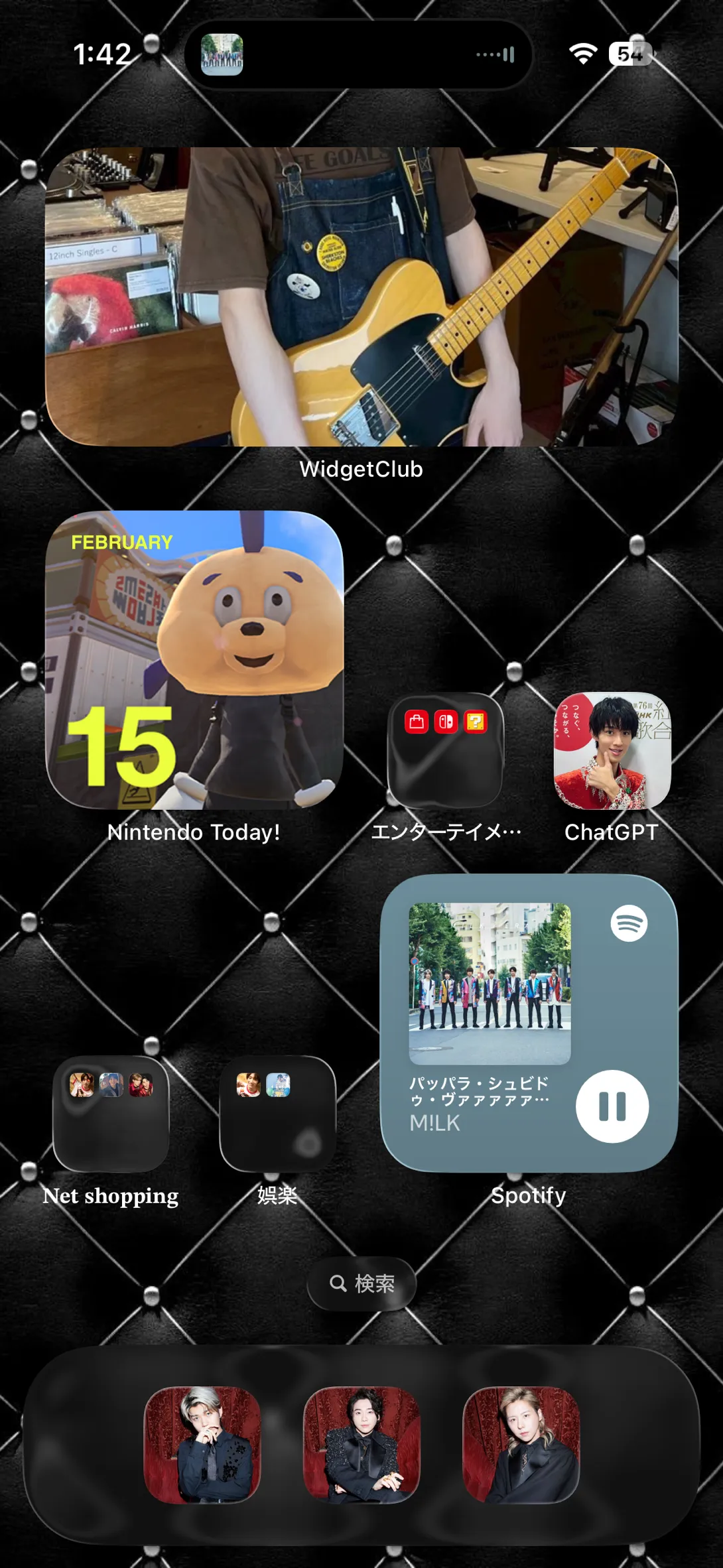Open the Nintendo Today! calendar widget
Image resolution: width=723 pixels, height=1568 pixels.
coord(194,660)
